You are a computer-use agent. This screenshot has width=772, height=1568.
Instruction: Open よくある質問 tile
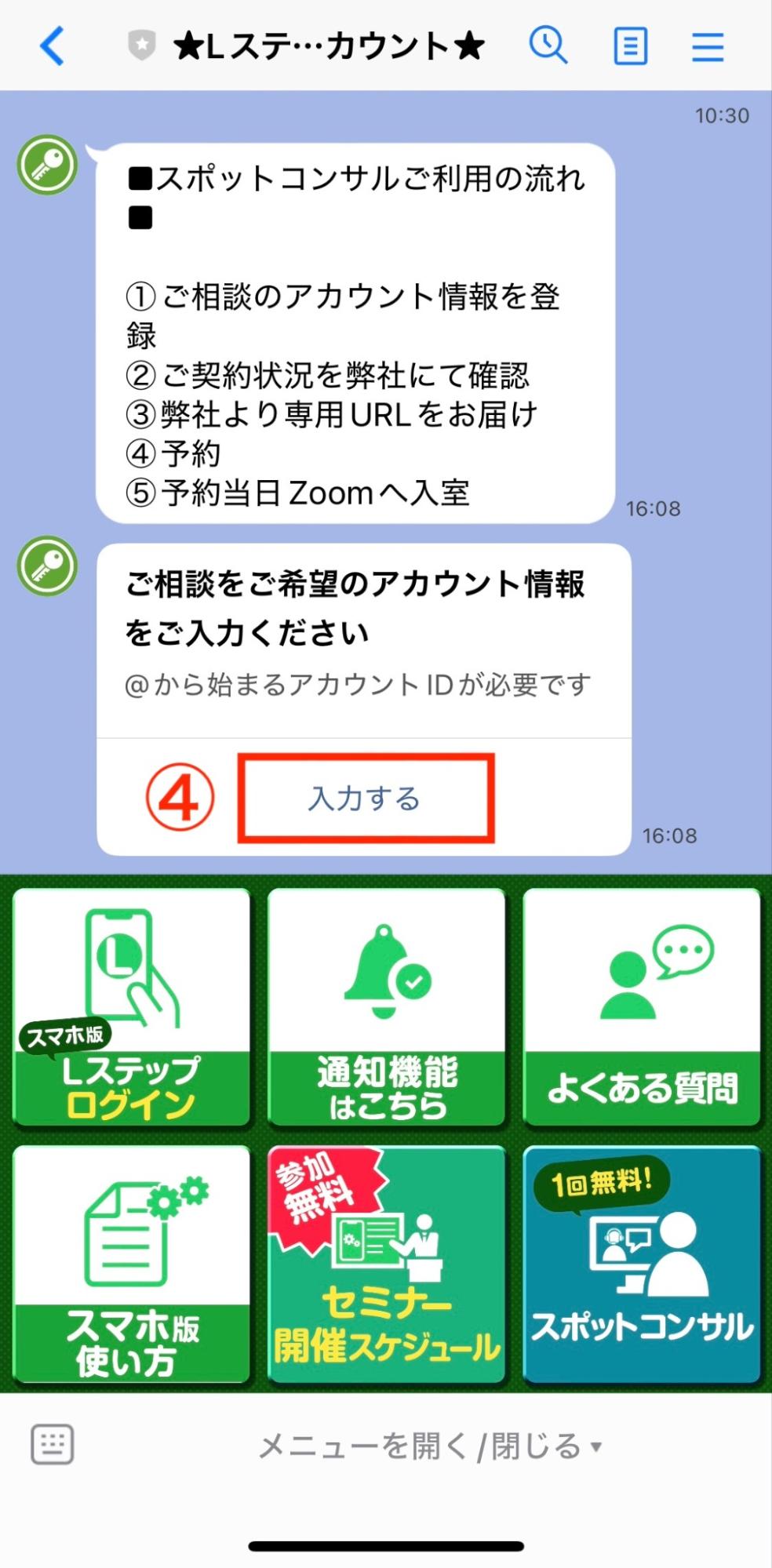(642, 1007)
